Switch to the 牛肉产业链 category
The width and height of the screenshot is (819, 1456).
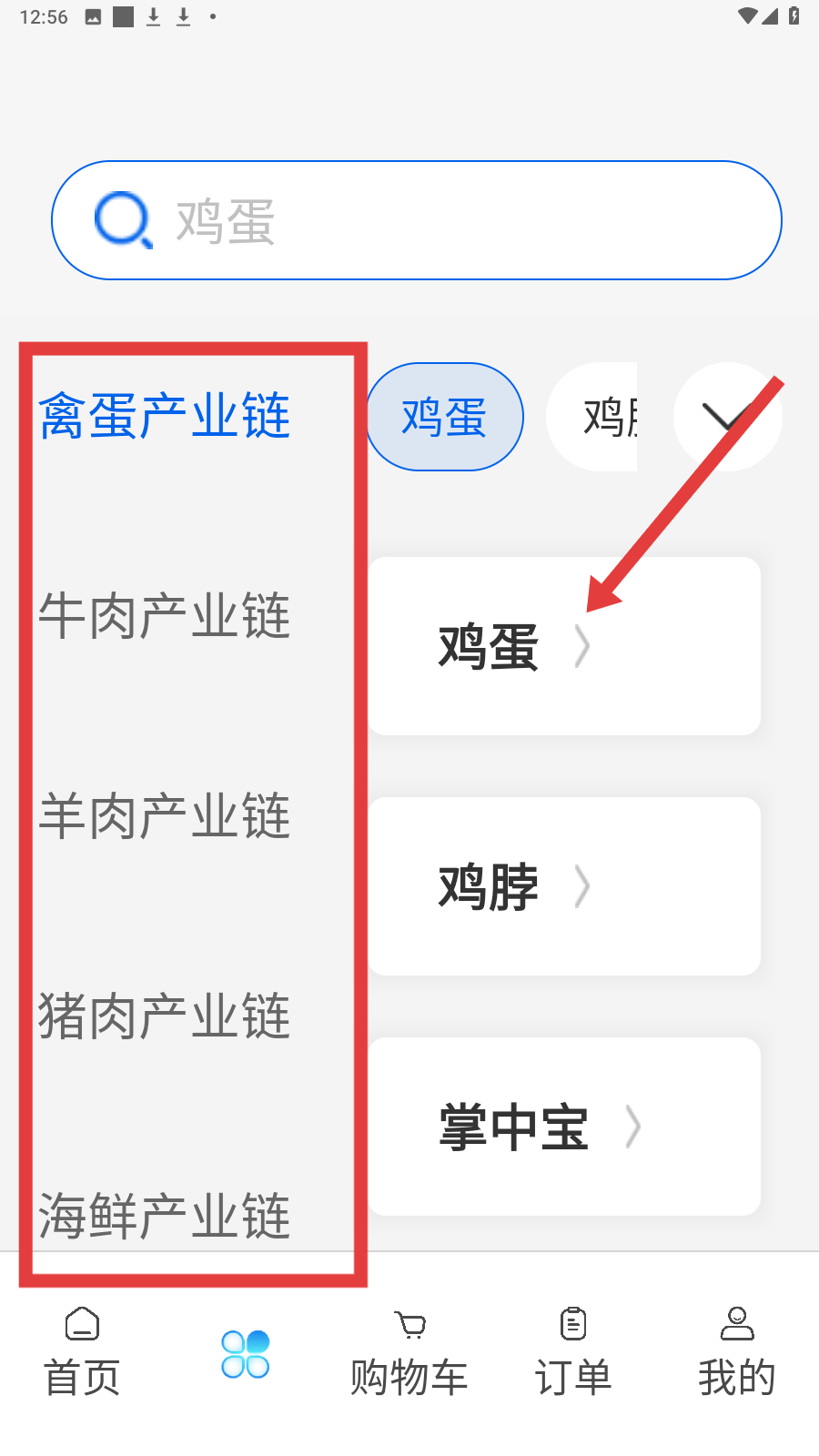[x=165, y=616]
